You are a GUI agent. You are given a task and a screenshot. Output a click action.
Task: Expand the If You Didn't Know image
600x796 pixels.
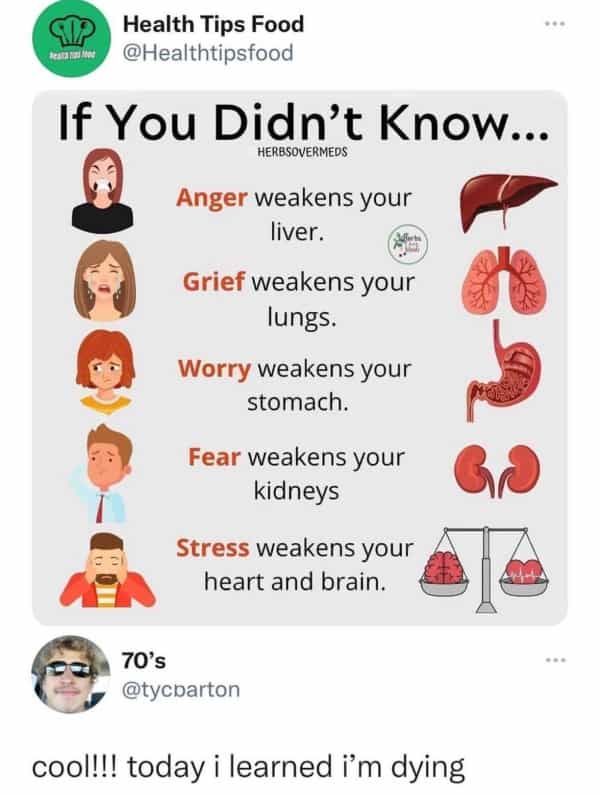[x=299, y=360]
